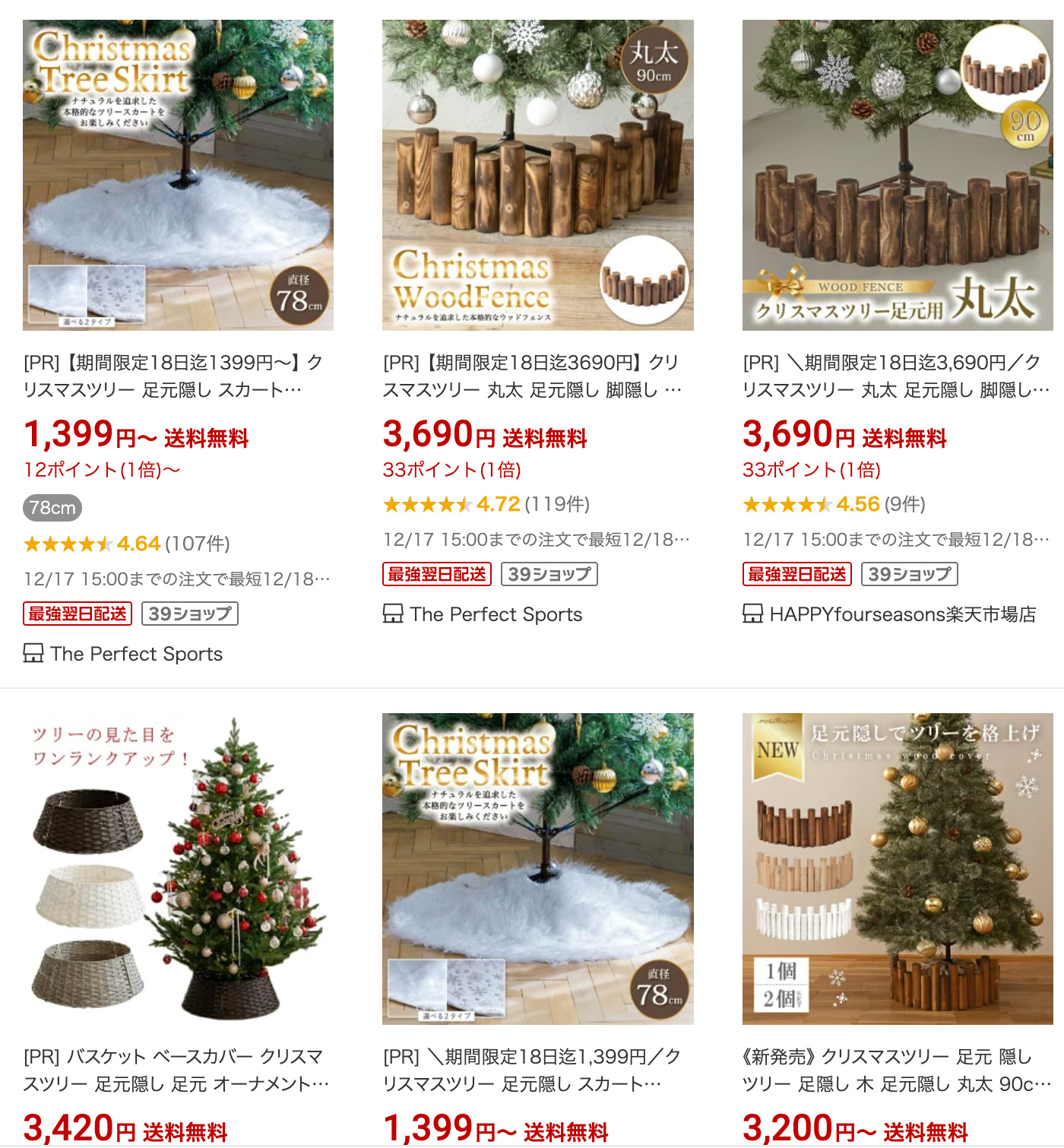Open the second Christmas Tree Skirt 1,399円 image
The width and height of the screenshot is (1064, 1148).
pyautogui.click(x=537, y=868)
